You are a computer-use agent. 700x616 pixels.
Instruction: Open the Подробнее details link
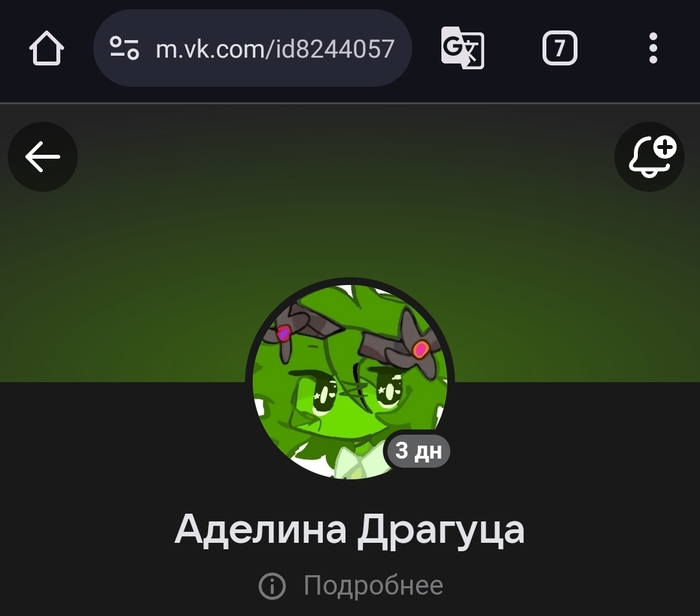click(372, 586)
